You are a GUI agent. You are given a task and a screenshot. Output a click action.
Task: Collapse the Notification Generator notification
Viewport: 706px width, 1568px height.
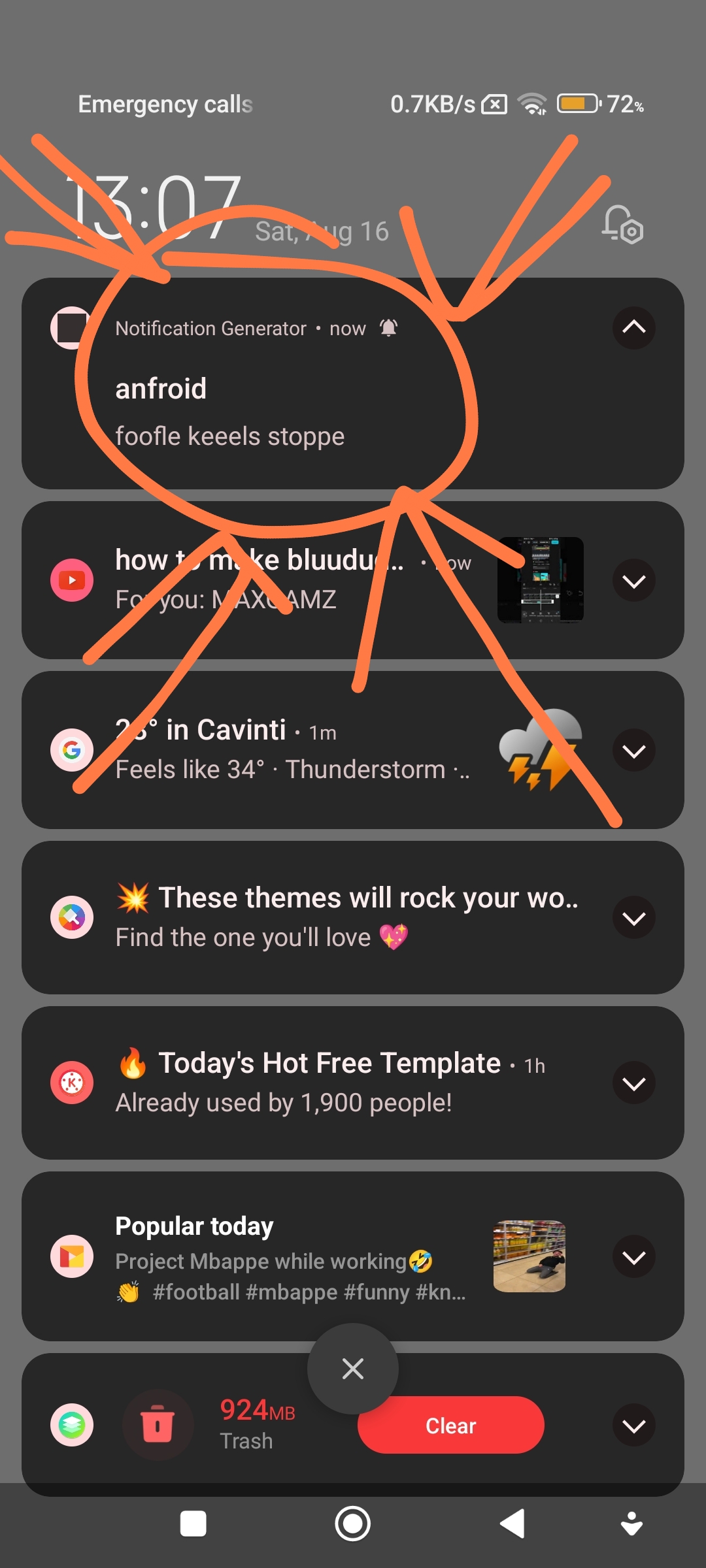coord(633,327)
